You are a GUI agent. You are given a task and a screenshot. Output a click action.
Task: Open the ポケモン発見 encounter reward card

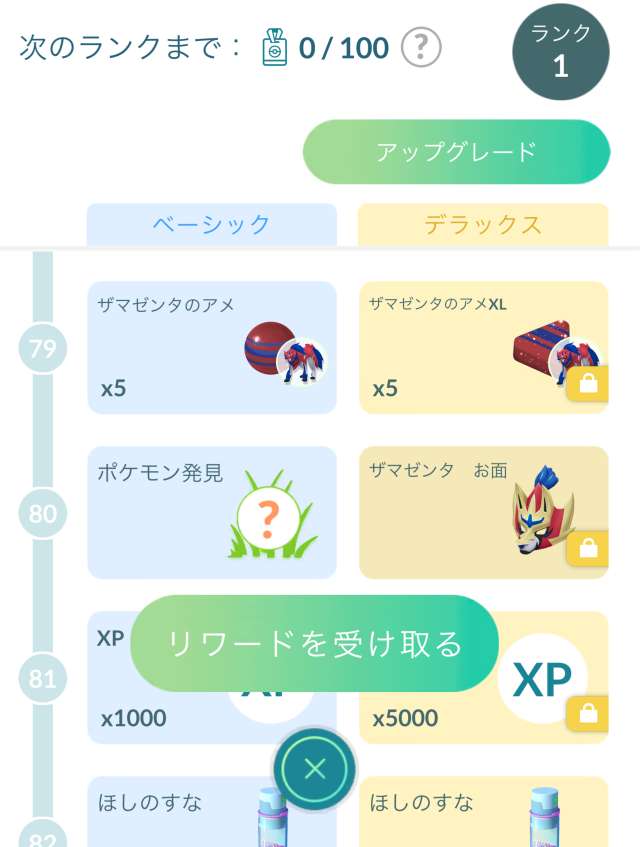coord(212,513)
